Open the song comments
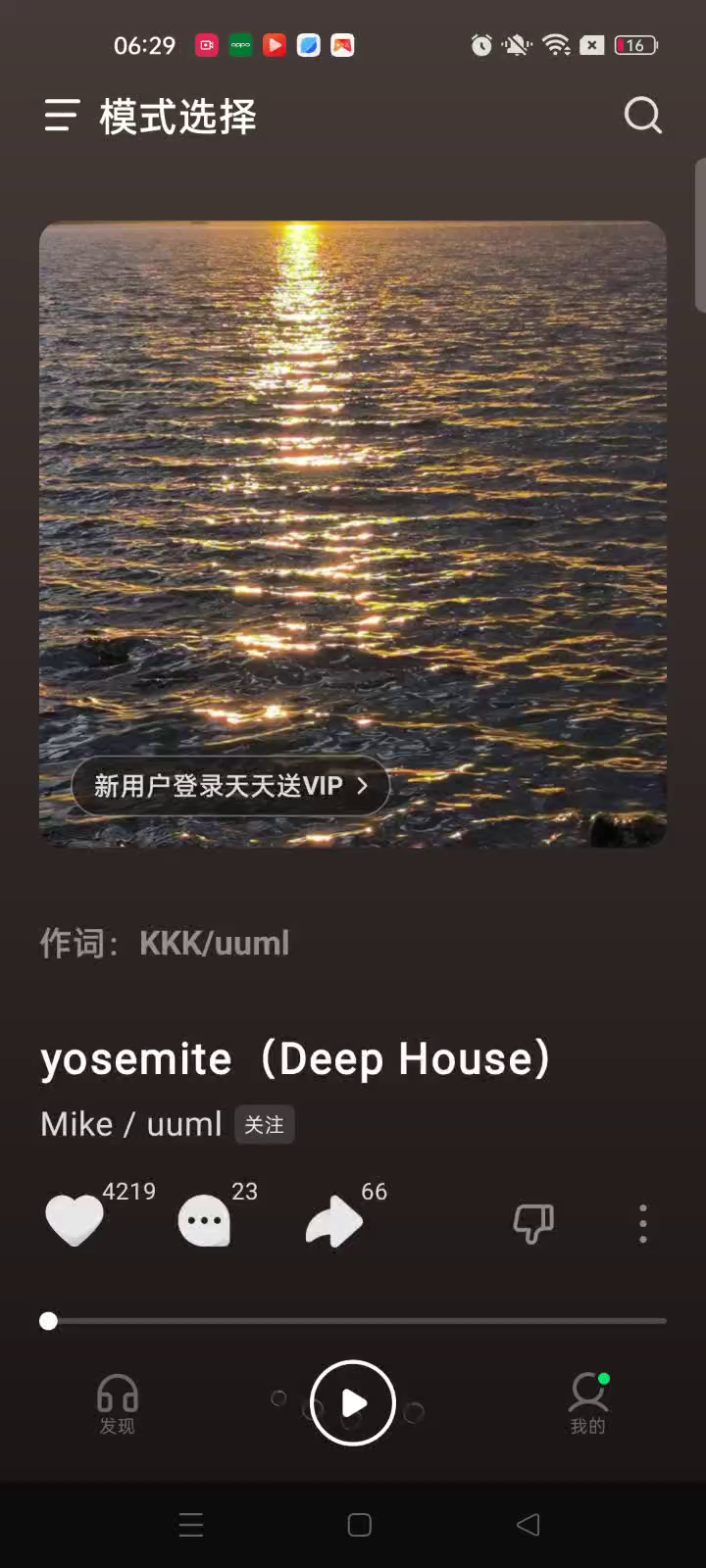Viewport: 706px width, 1568px height. 204,1222
